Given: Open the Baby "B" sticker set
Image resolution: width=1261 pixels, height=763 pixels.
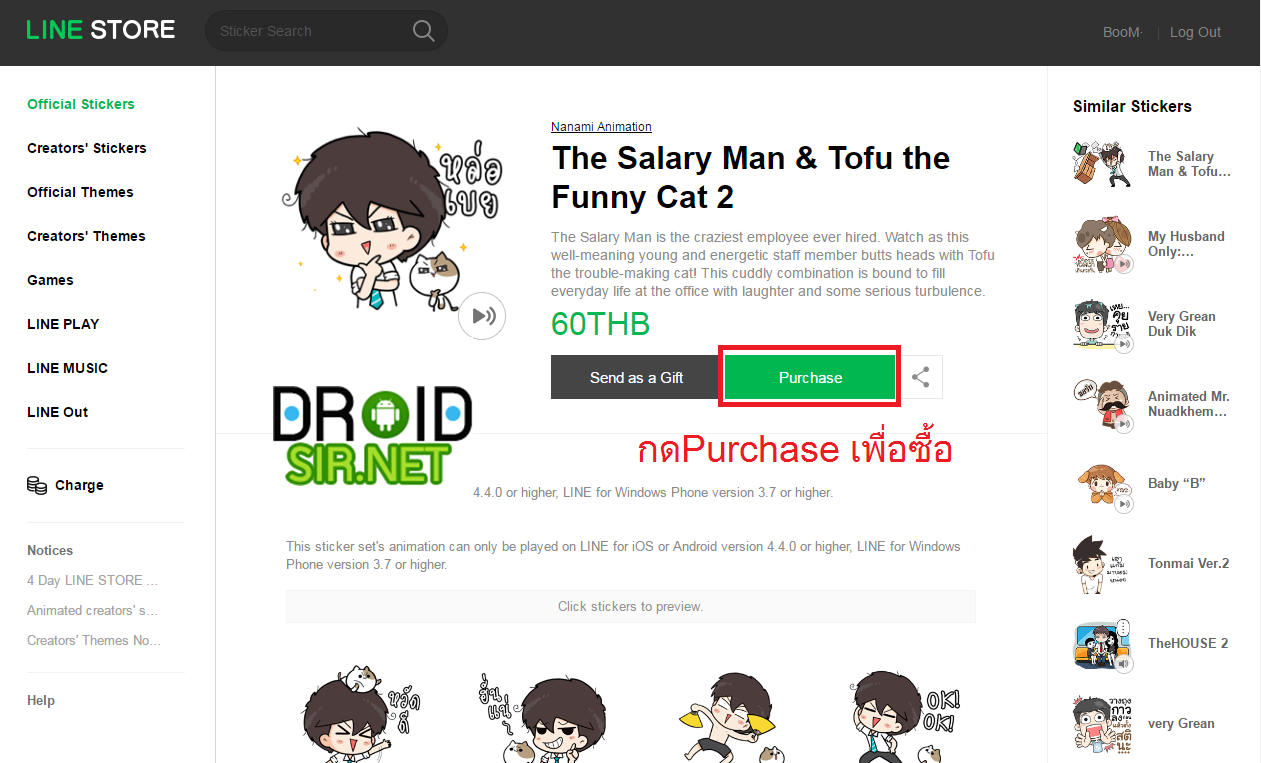Looking at the screenshot, I should [1176, 483].
